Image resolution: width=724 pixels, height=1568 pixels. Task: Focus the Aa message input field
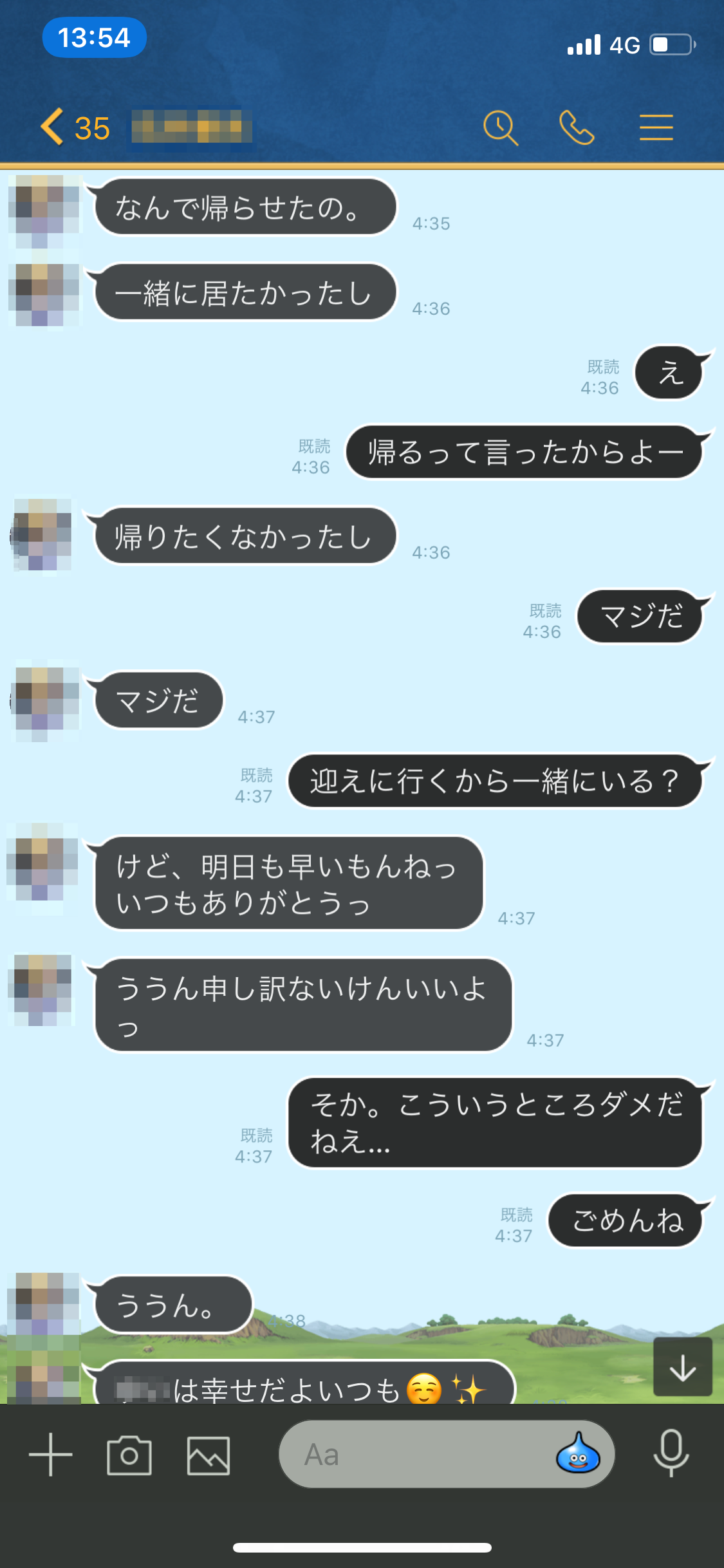[x=412, y=1455]
